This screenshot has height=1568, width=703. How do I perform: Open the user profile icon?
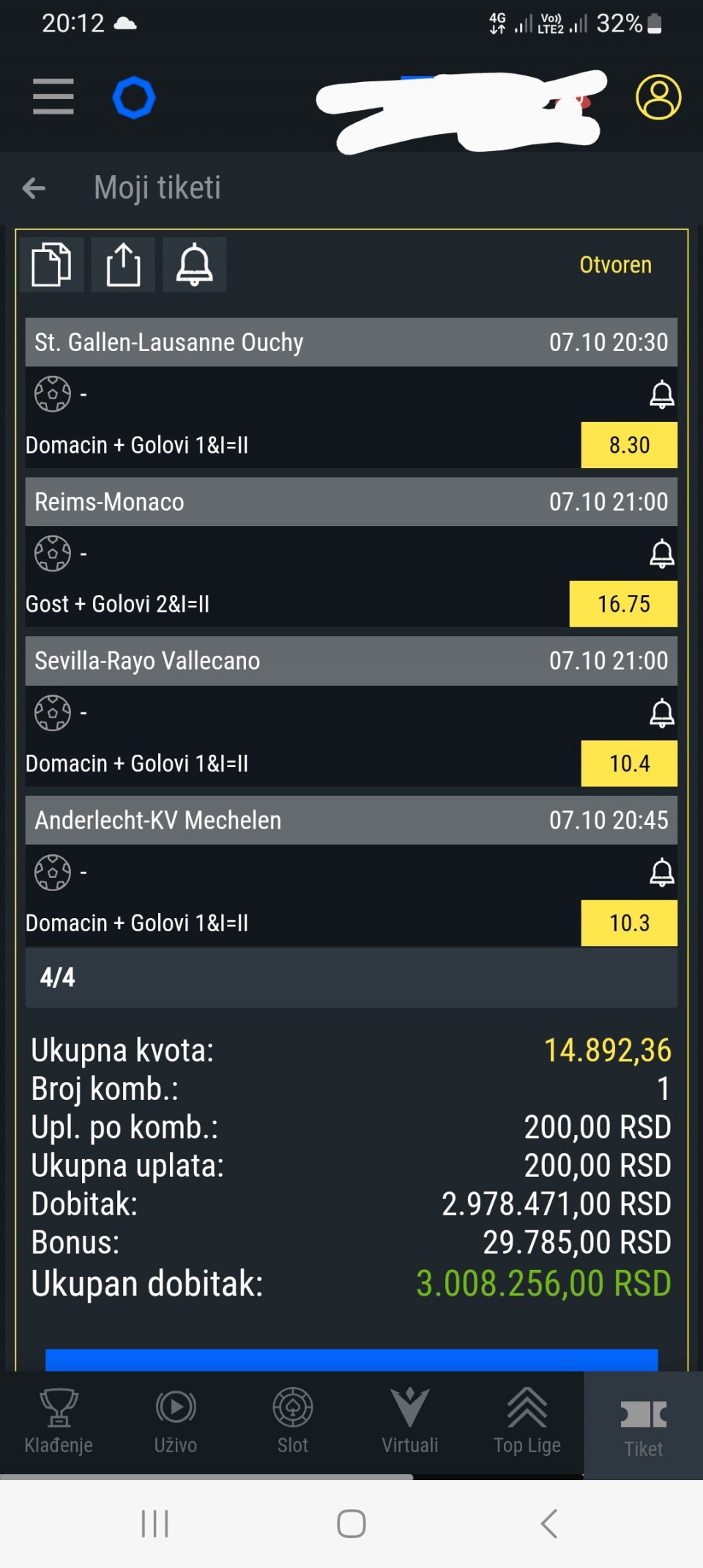(x=658, y=97)
